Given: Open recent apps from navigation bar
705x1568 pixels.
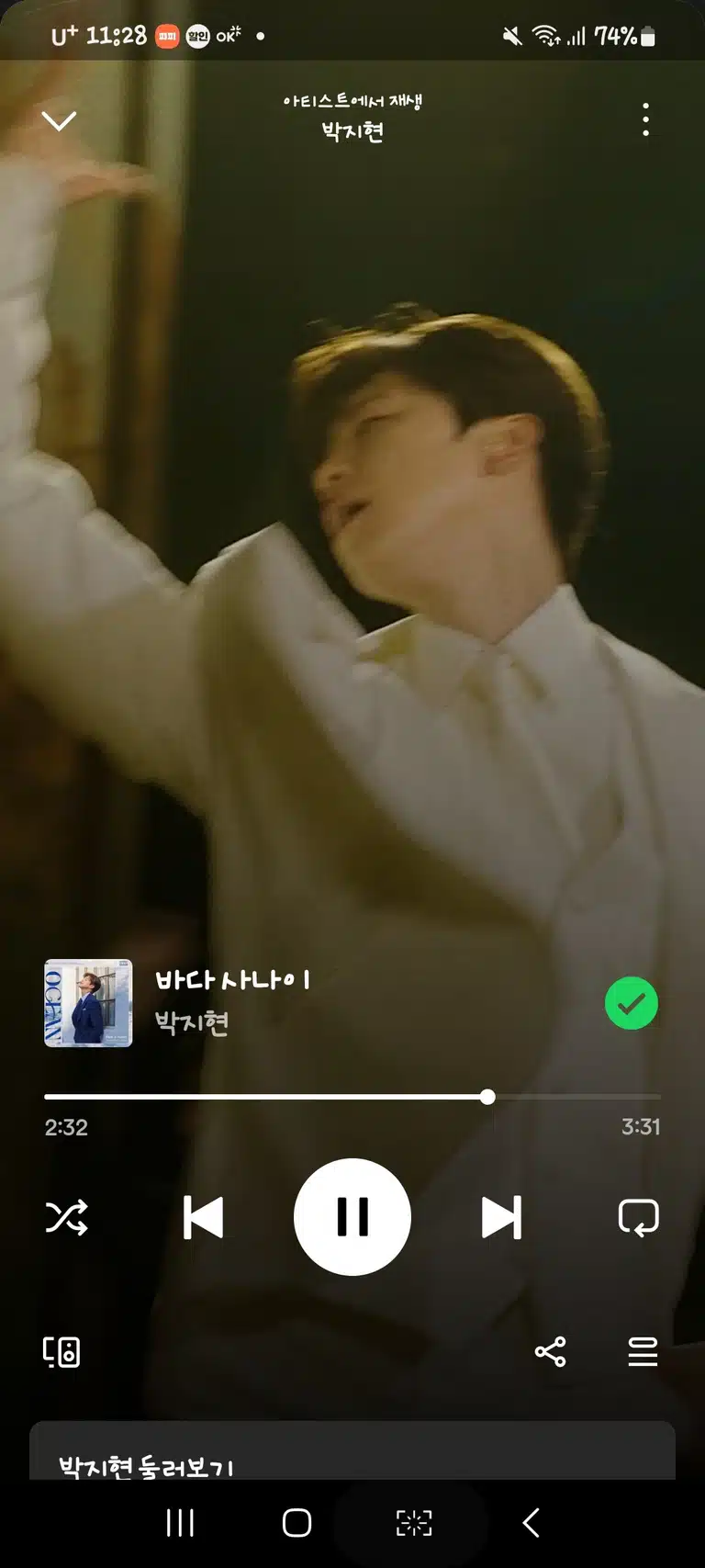Looking at the screenshot, I should point(180,1523).
